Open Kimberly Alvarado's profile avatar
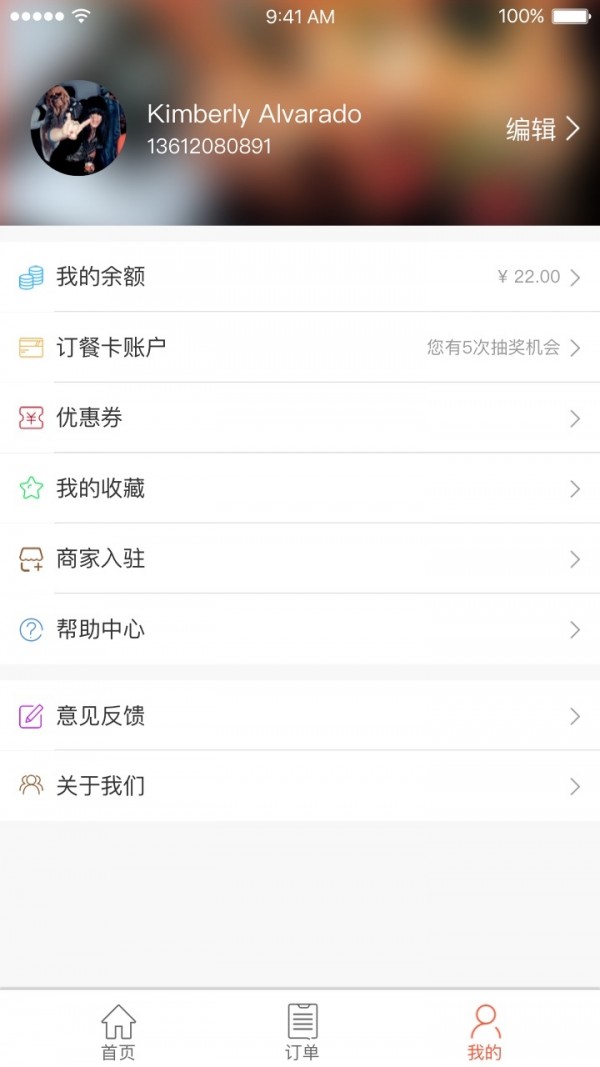600x1067 pixels. point(79,128)
